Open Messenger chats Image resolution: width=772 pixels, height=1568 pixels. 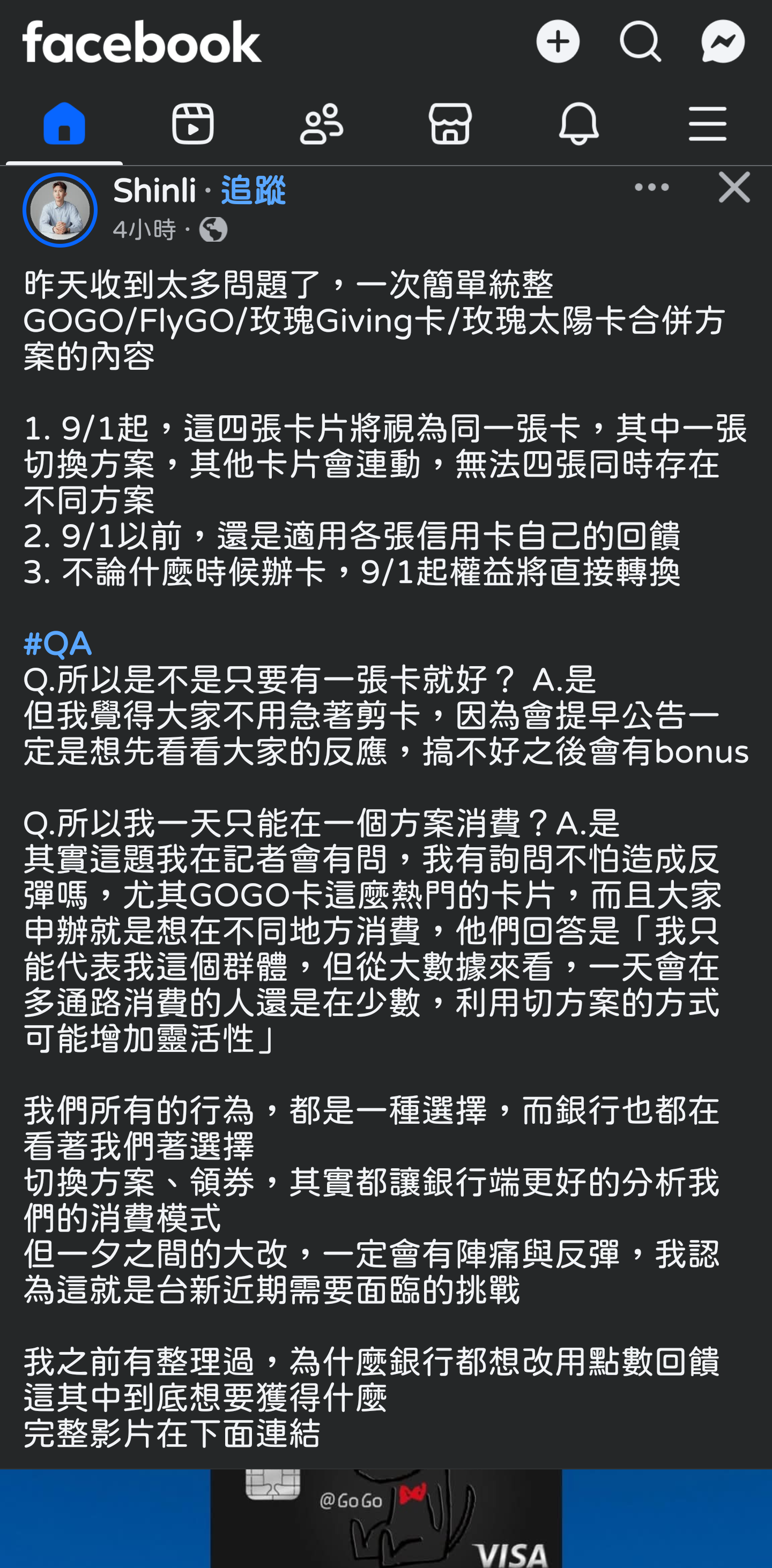point(723,41)
